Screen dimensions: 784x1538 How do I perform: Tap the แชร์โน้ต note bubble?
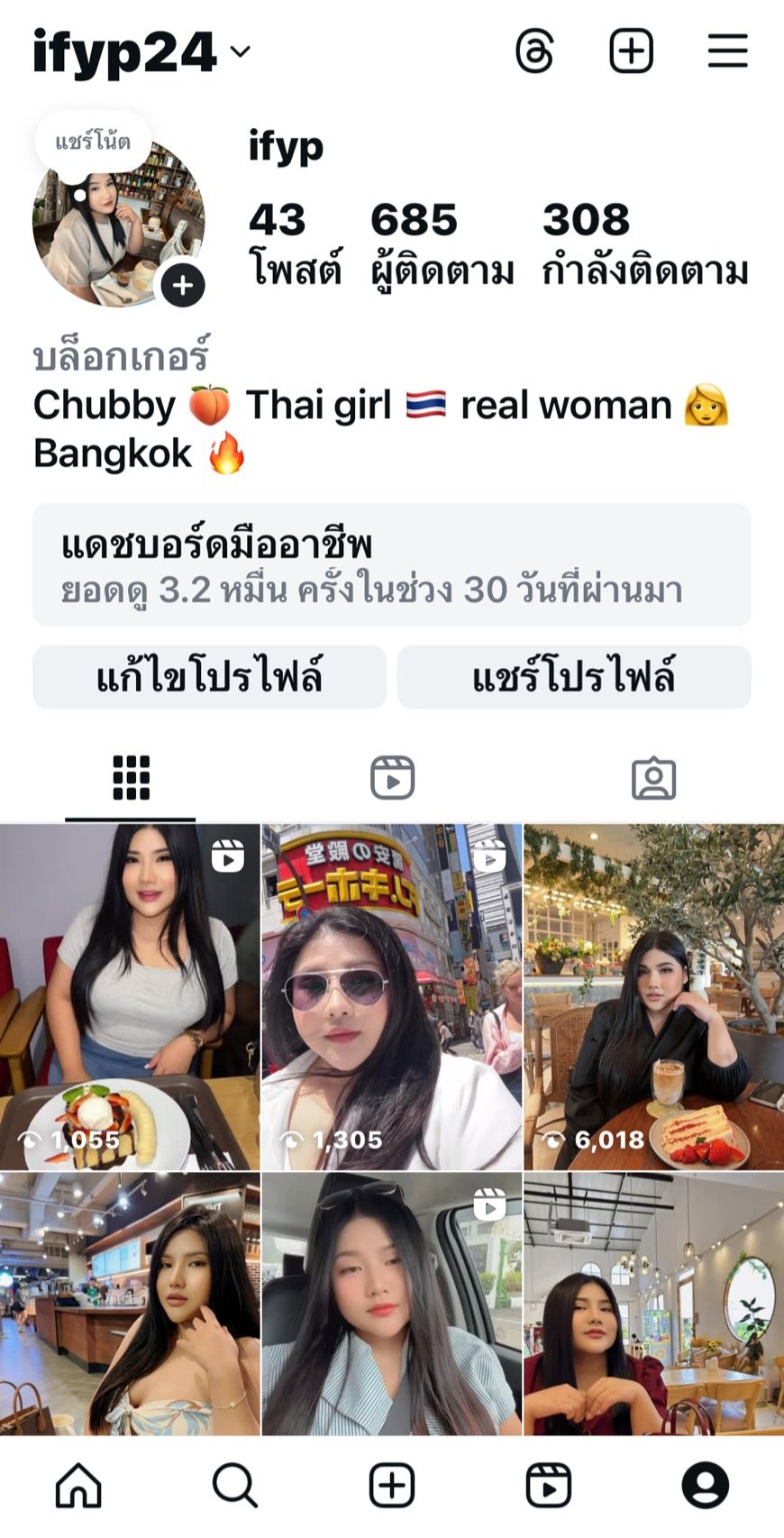tap(92, 142)
